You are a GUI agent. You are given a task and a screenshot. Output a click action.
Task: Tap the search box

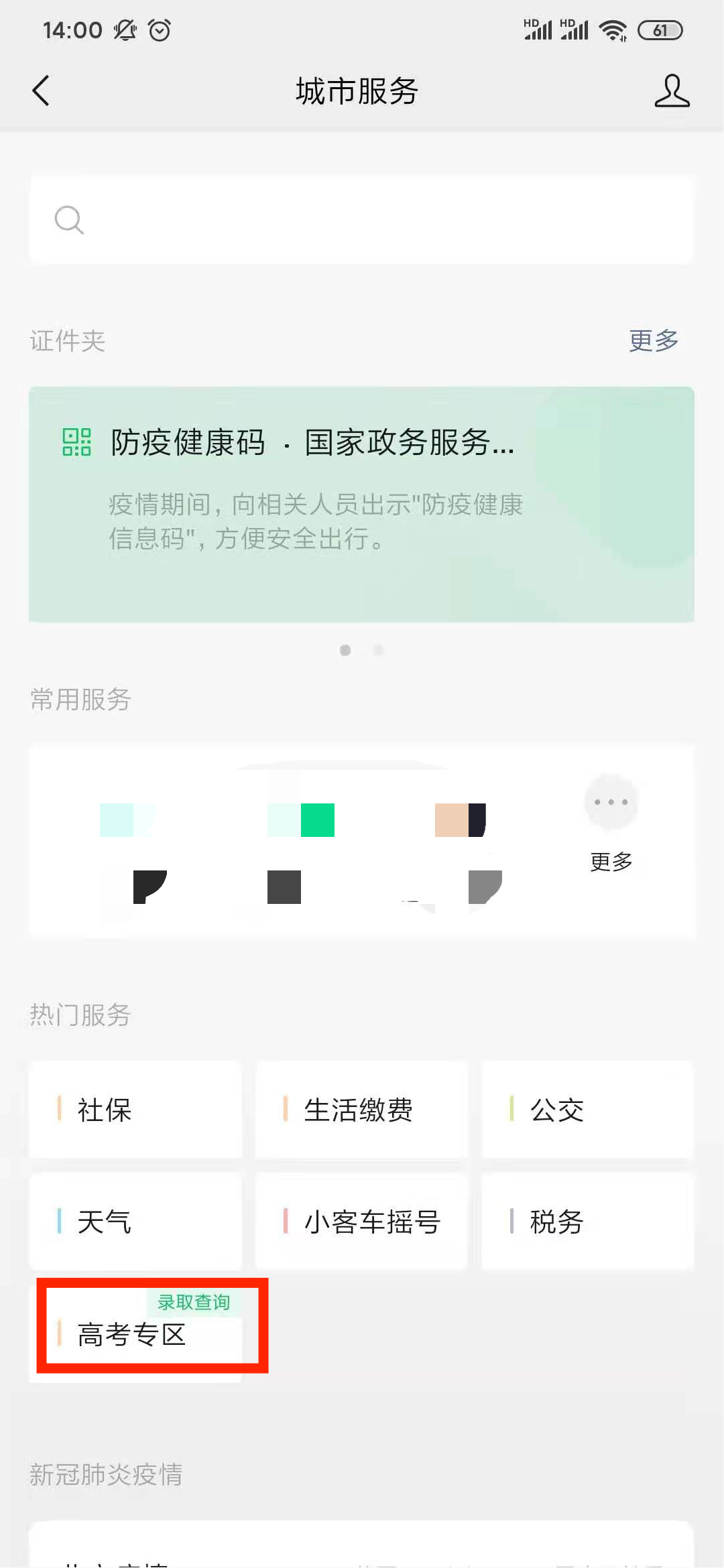[362, 220]
